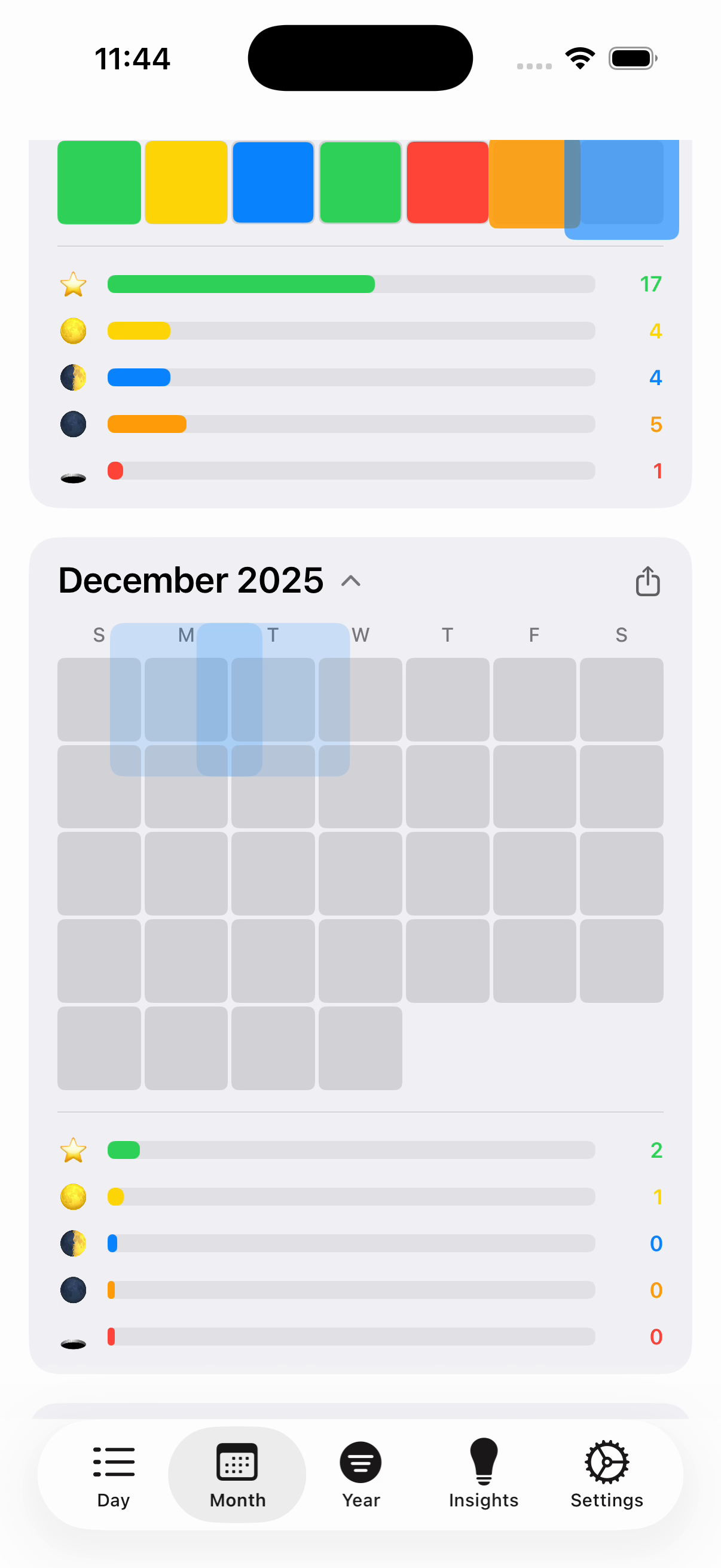The height and width of the screenshot is (1568, 721).
Task: Share the December 2025 month view
Action: [x=647, y=581]
